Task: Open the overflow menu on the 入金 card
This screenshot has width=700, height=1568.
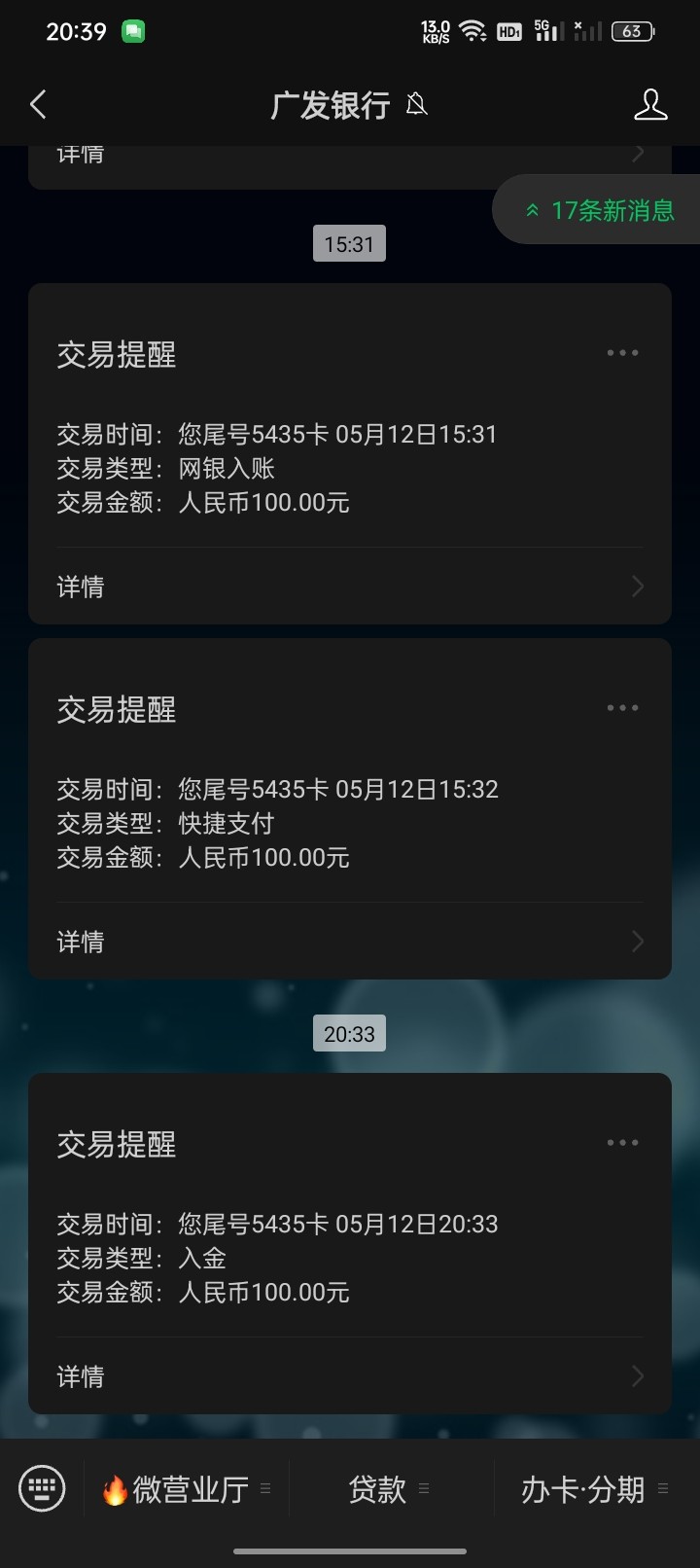Action: [622, 1143]
